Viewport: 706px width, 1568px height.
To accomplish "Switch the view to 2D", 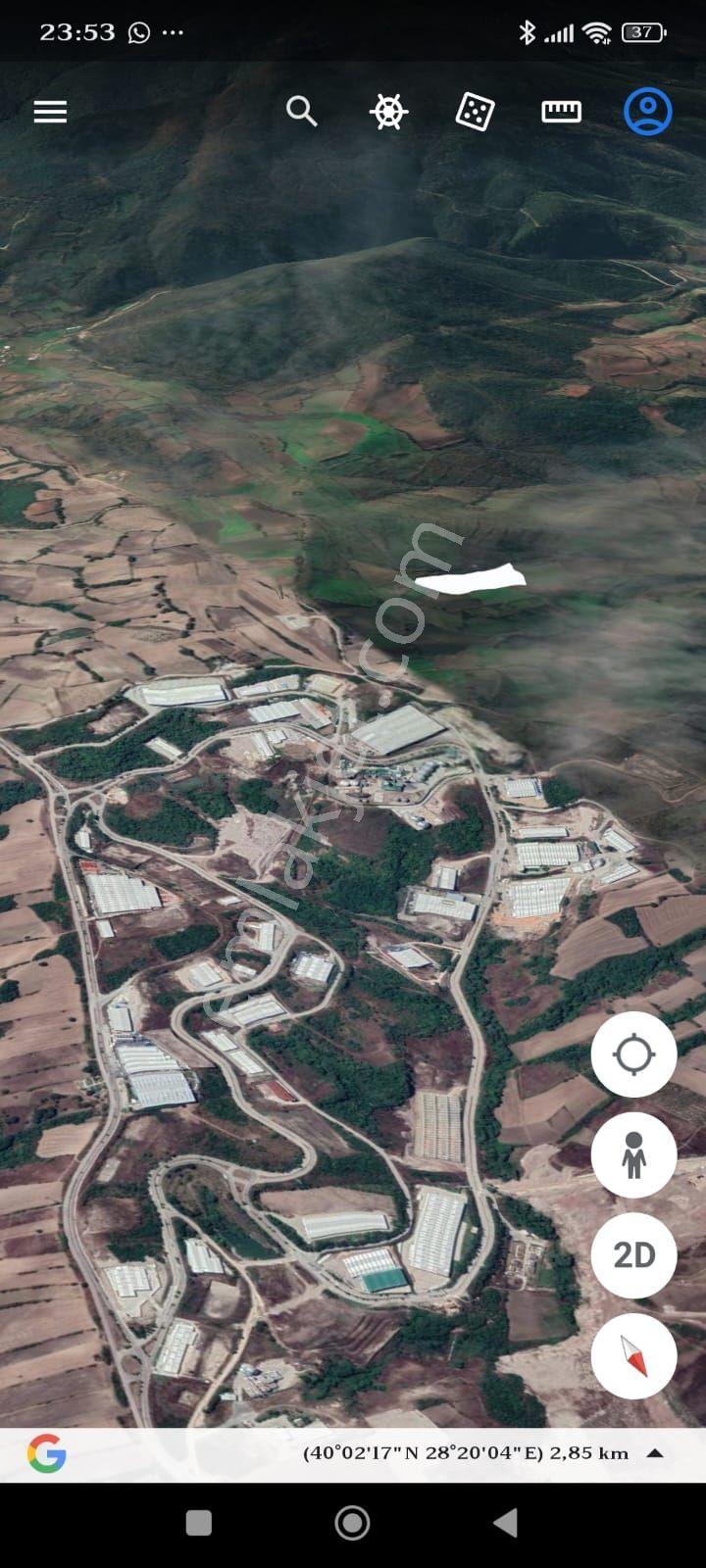I will [633, 1255].
